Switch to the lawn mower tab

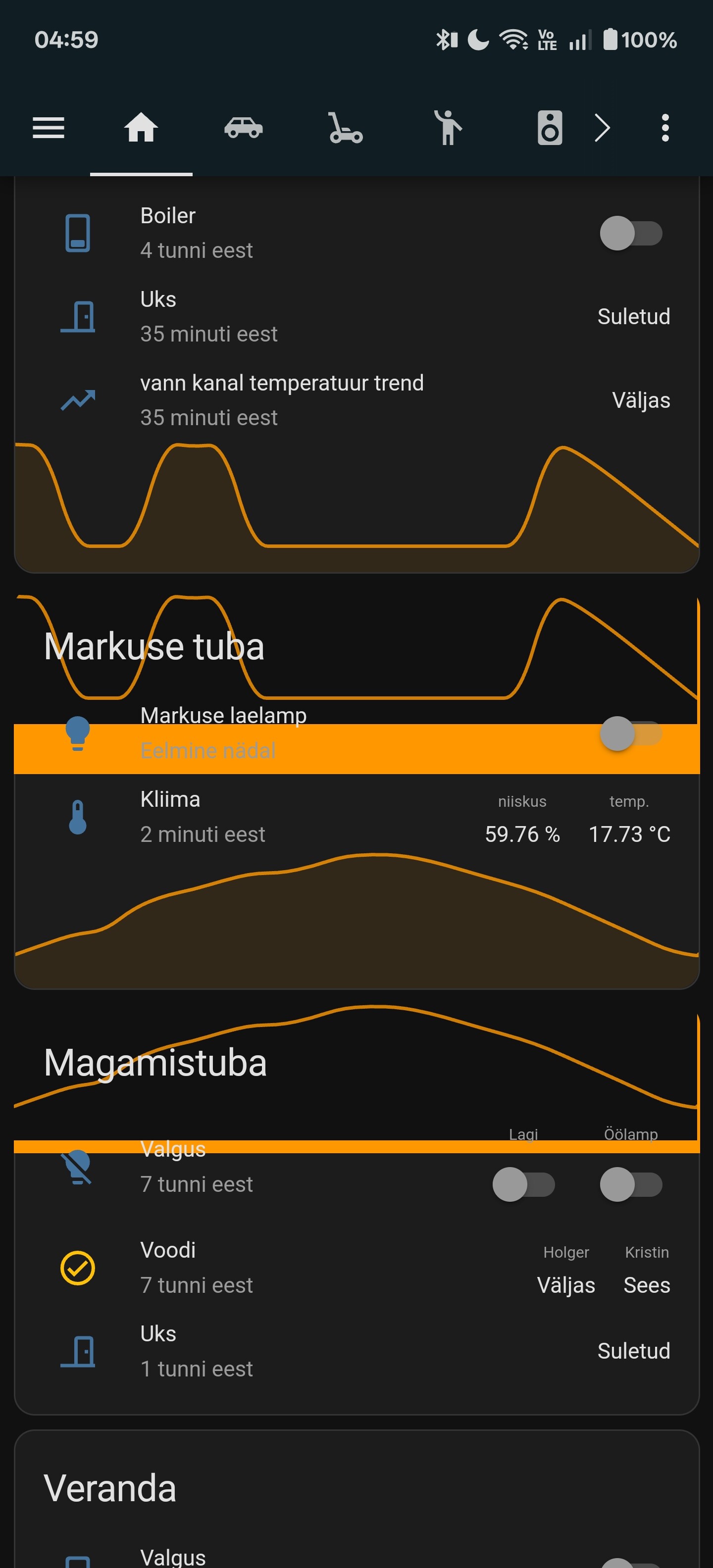pos(346,128)
